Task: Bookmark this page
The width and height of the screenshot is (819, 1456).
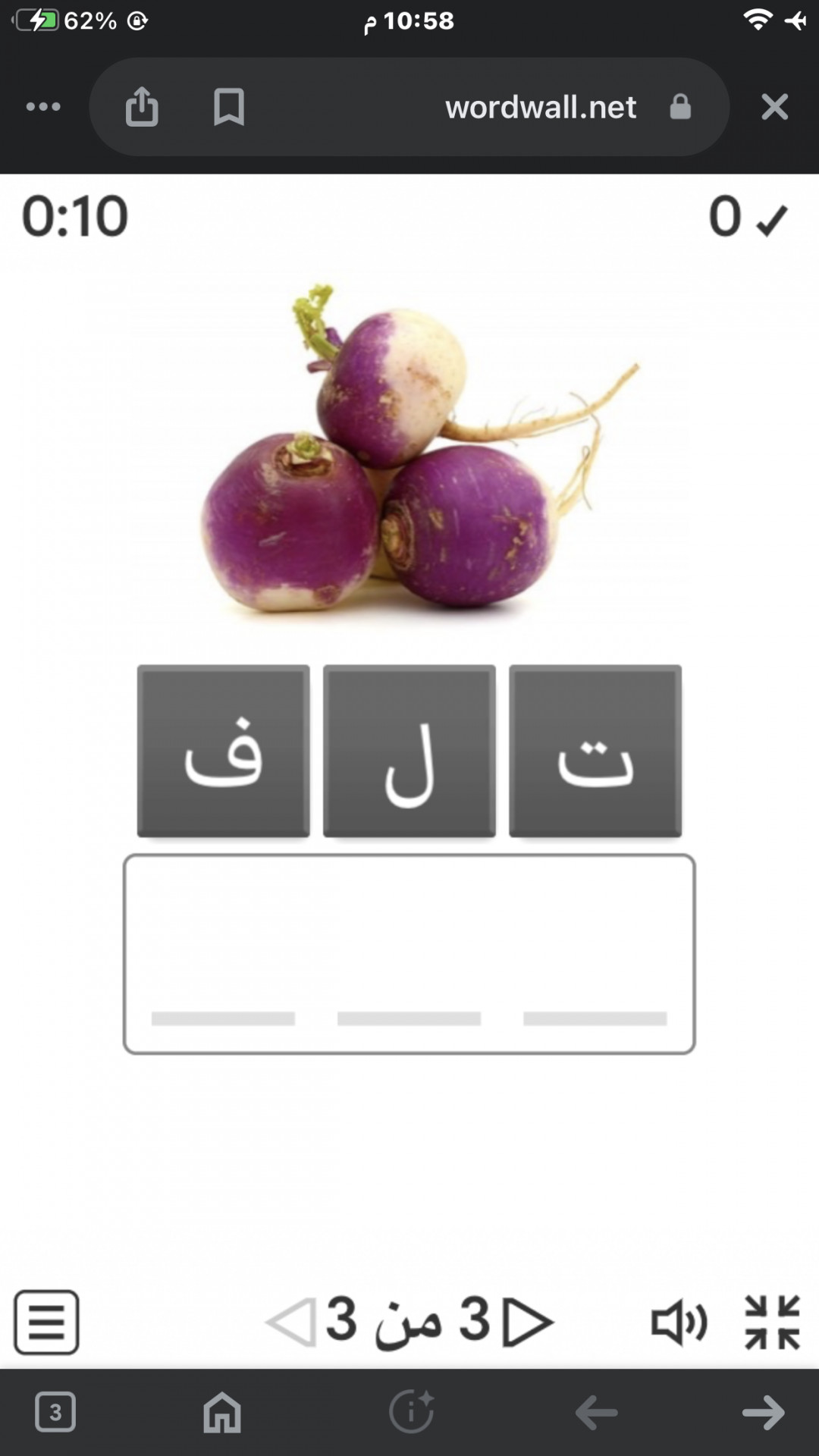Action: 228,107
